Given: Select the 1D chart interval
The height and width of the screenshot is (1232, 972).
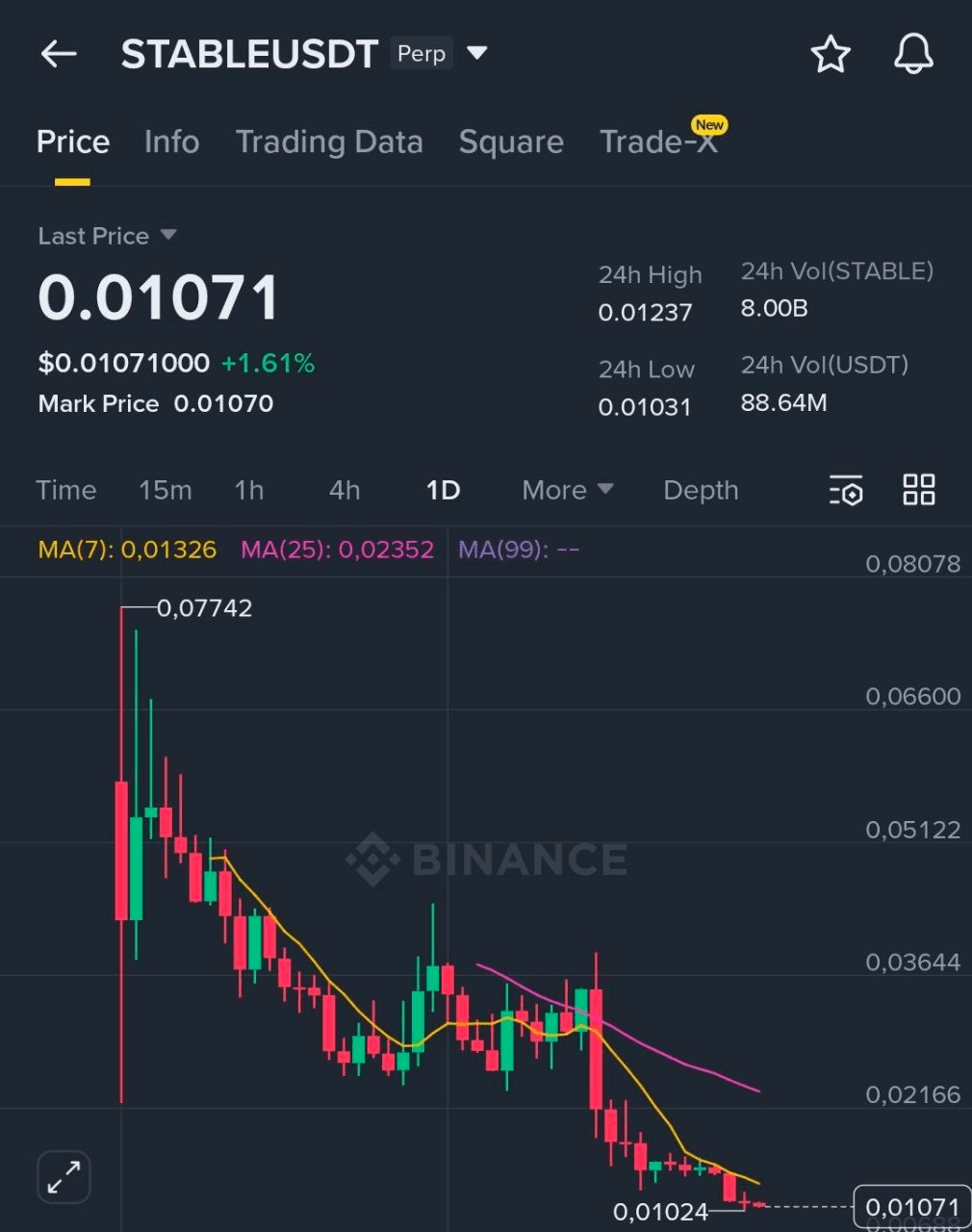Looking at the screenshot, I should (443, 490).
